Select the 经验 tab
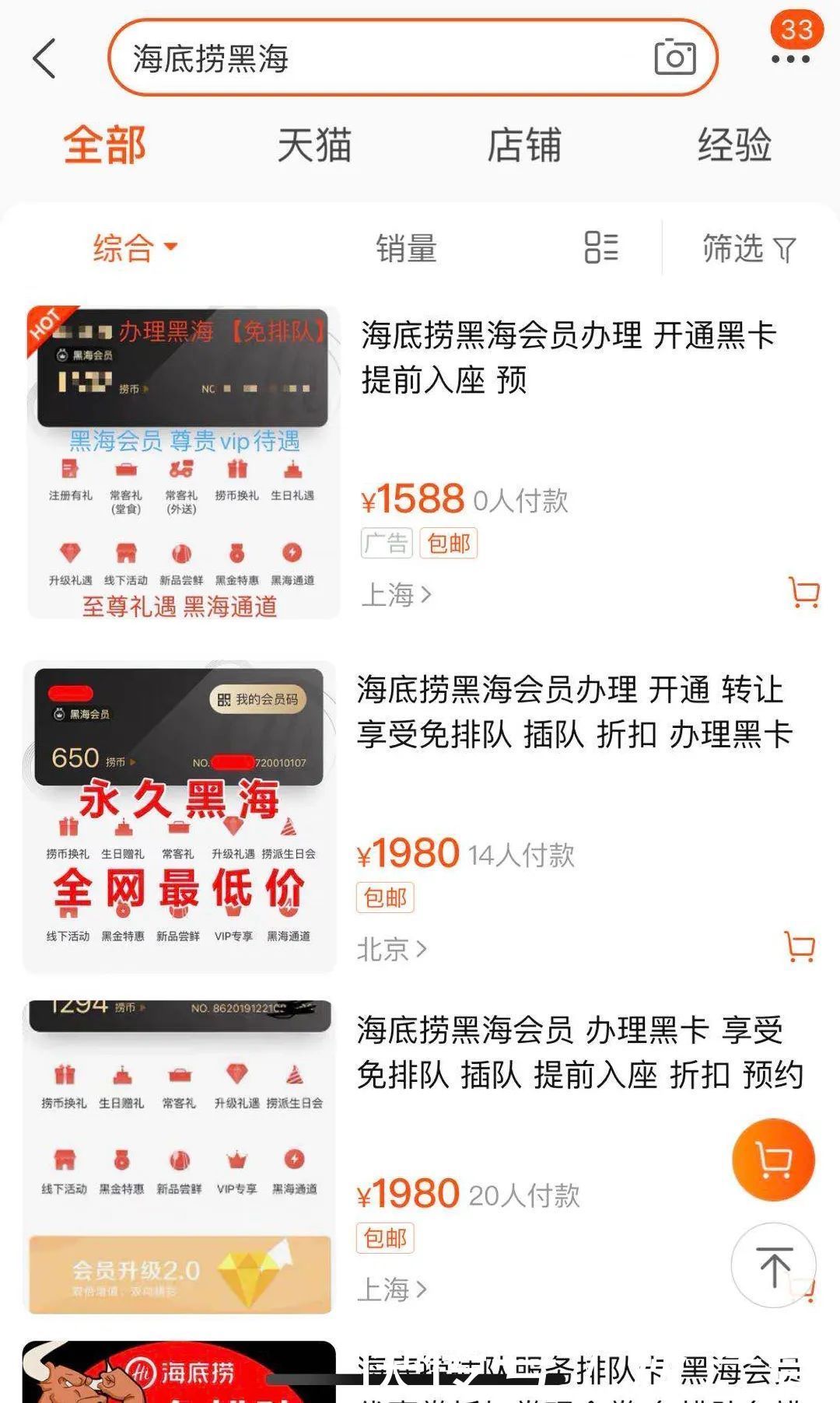The width and height of the screenshot is (840, 1403). pyautogui.click(x=734, y=145)
